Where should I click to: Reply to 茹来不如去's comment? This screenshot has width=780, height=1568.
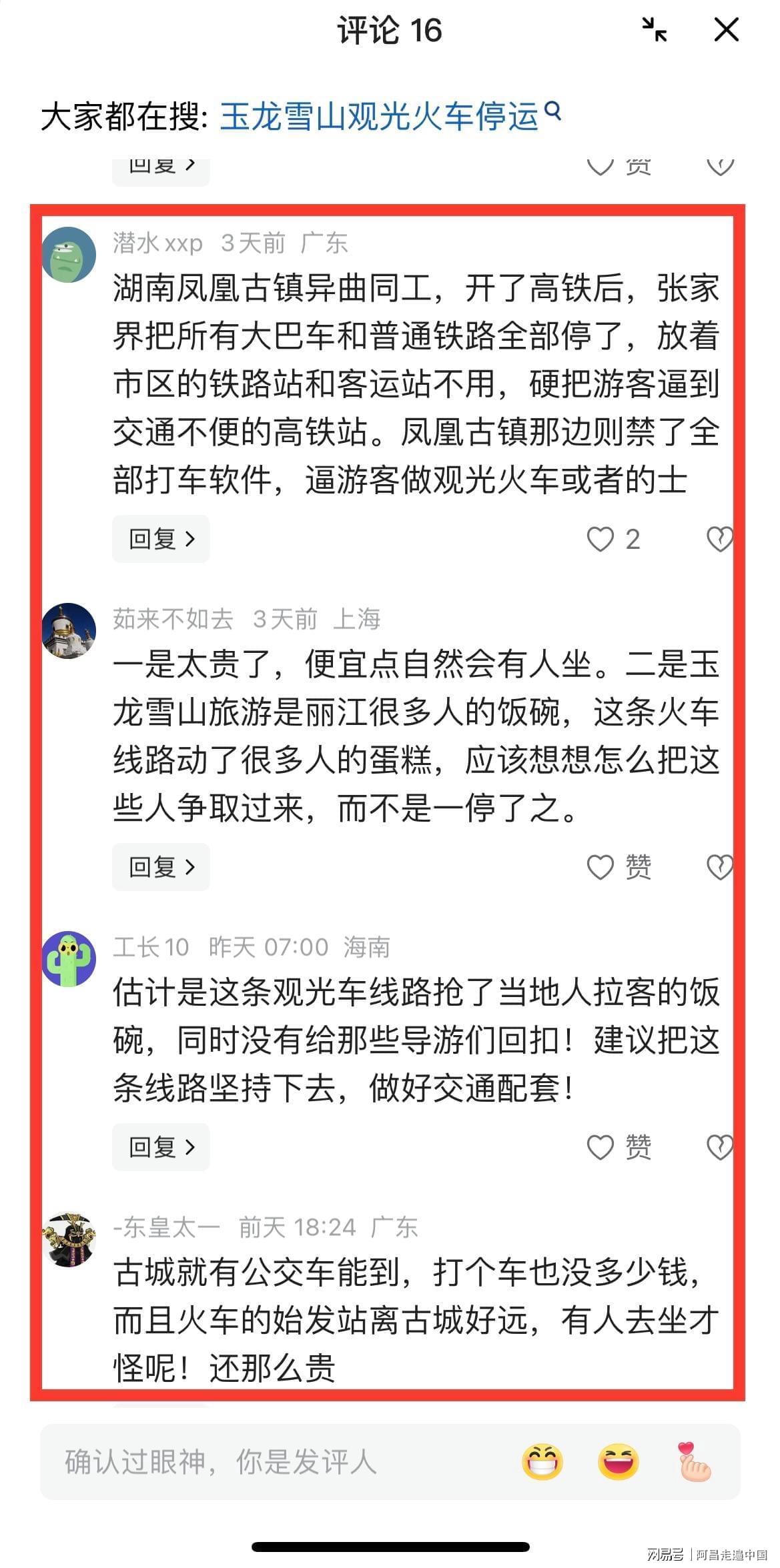click(x=161, y=867)
